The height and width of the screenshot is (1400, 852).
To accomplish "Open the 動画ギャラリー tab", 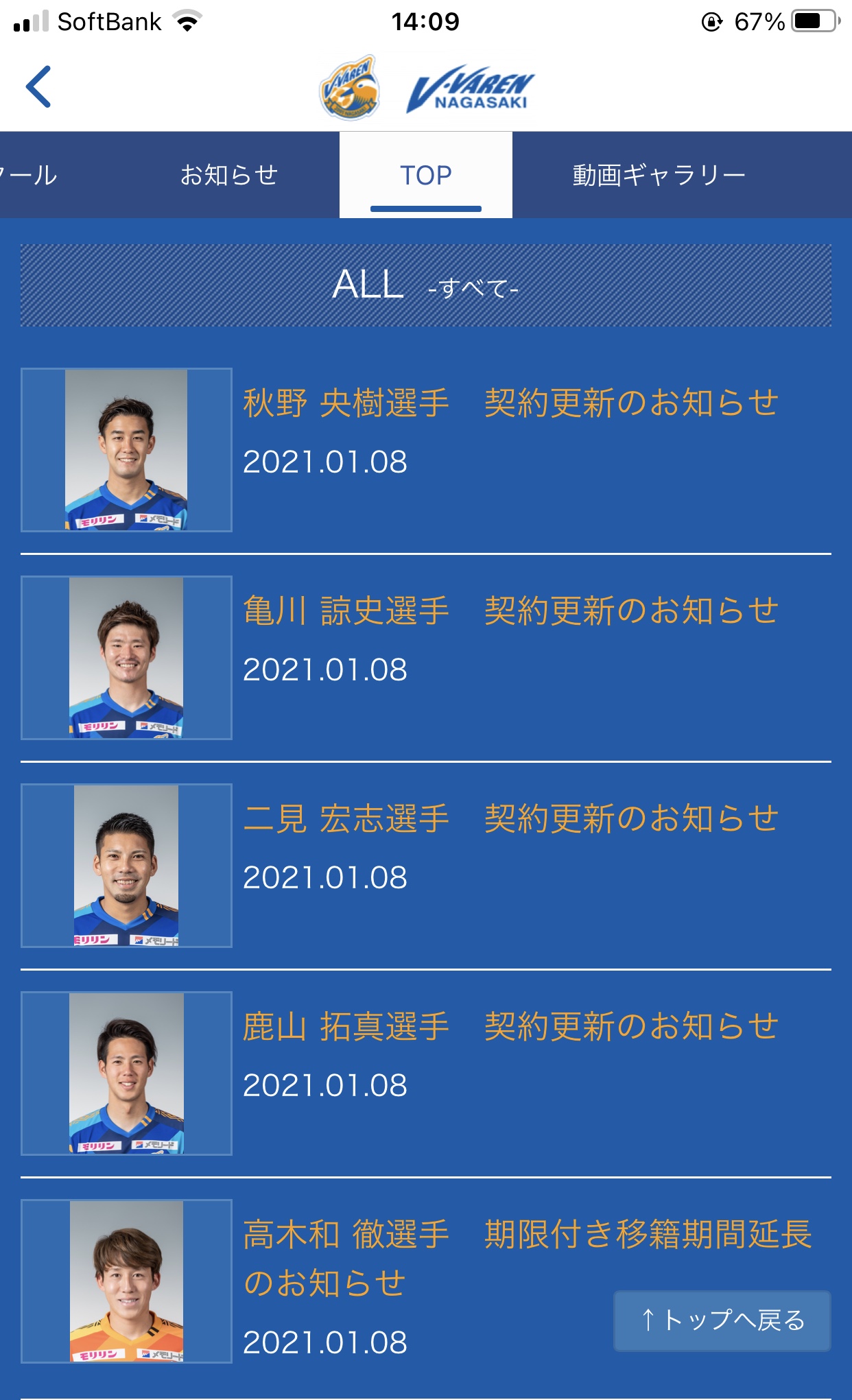I will 659,175.
